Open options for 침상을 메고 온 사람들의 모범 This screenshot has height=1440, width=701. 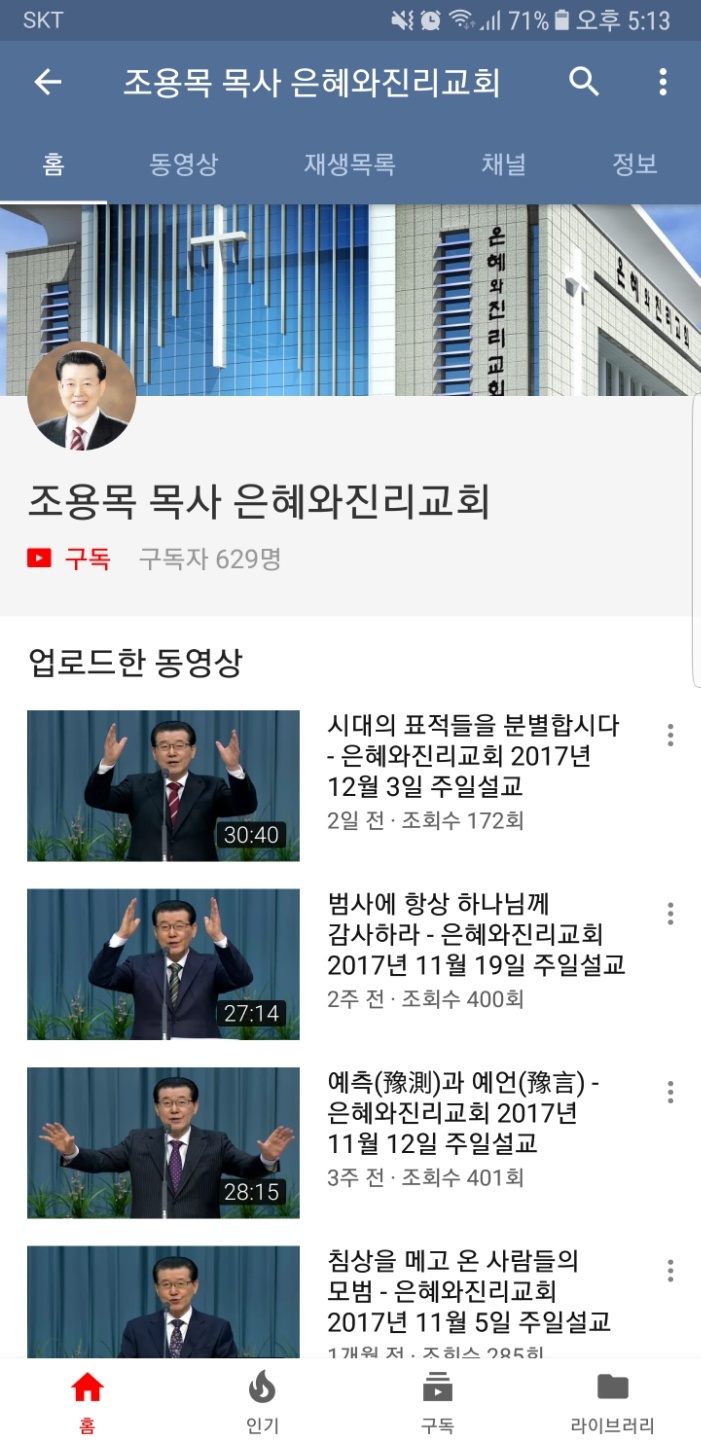[669, 1270]
